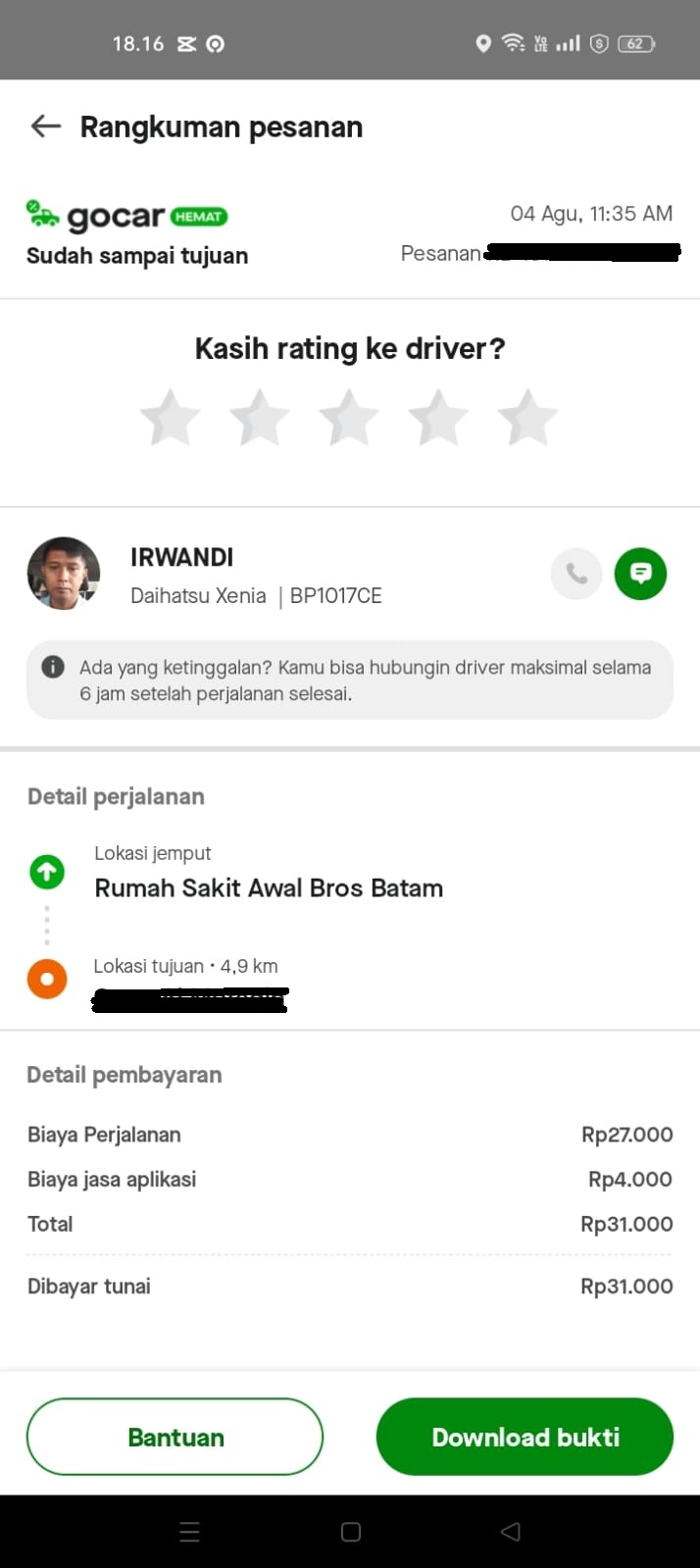Go back from Rangkuman pesanan
This screenshot has height=1568, width=700.
click(45, 126)
